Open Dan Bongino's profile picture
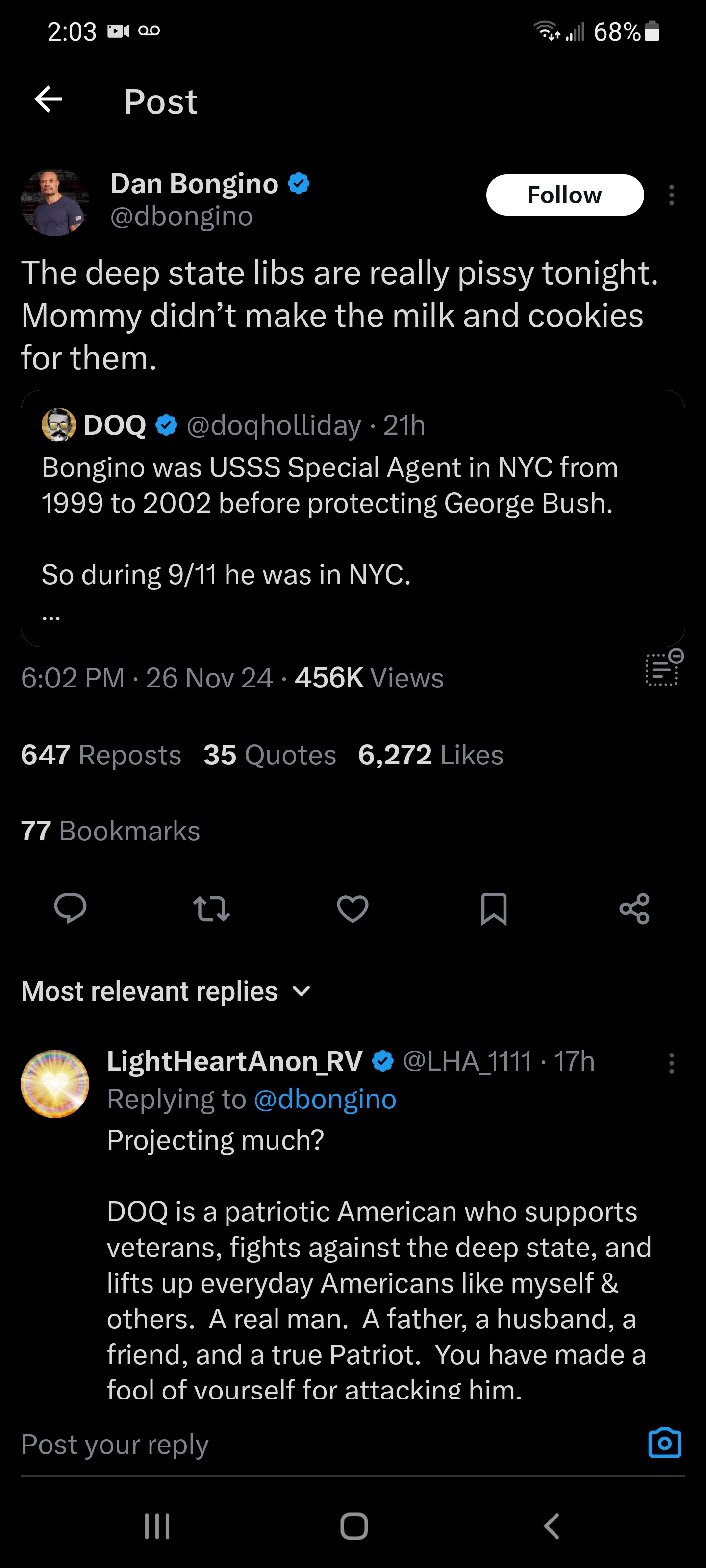Viewport: 706px width, 1568px height. point(55,203)
